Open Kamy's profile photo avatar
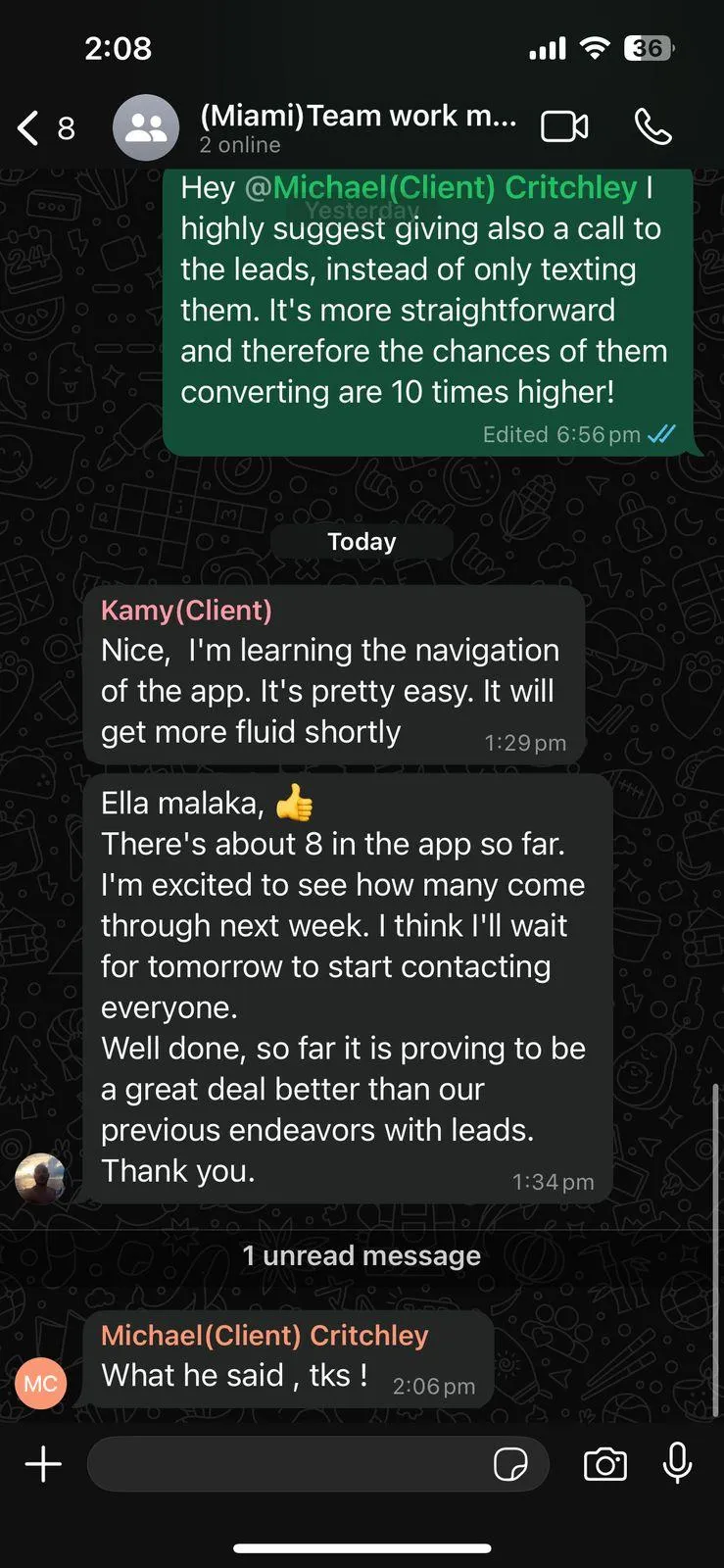Viewport: 724px width, 1568px height. tap(40, 1177)
